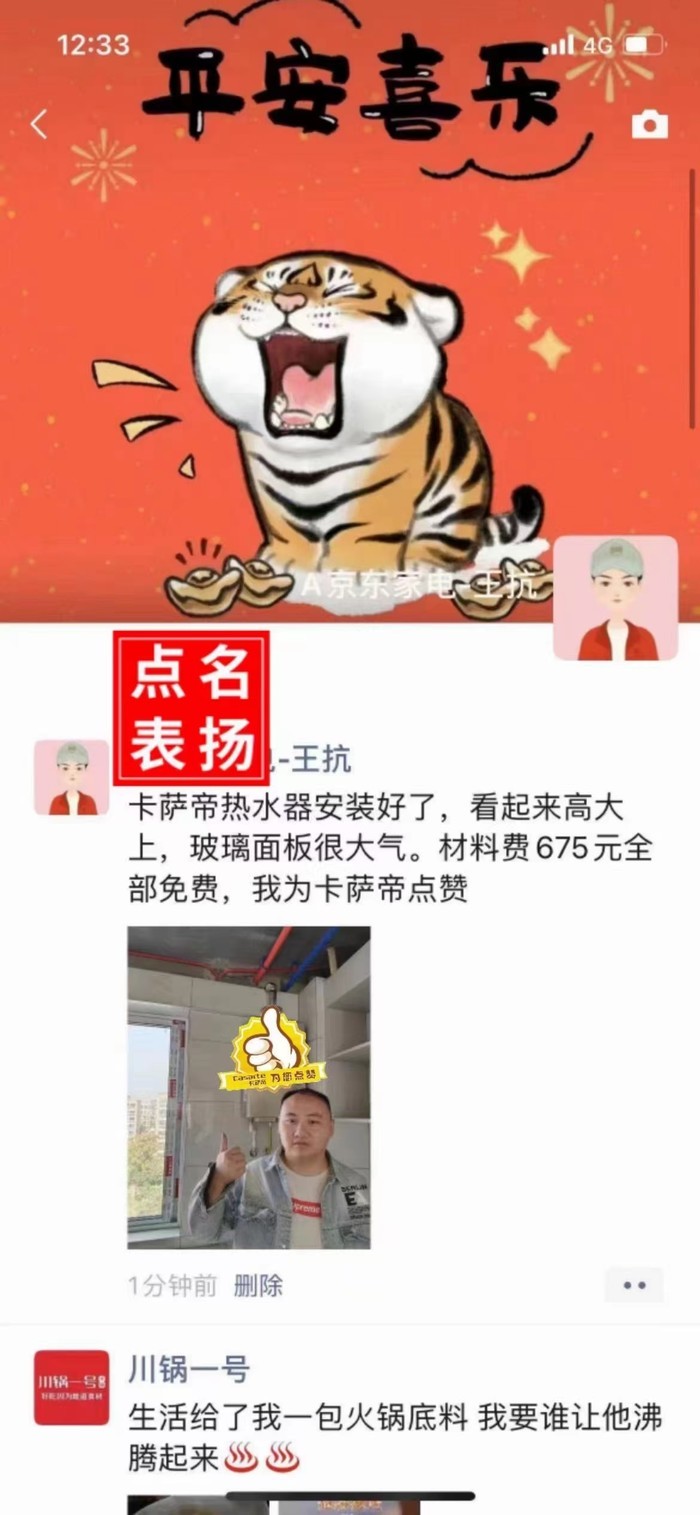Image resolution: width=700 pixels, height=1515 pixels.
Task: Tap the 川锅一号 red avatar
Action: tap(71, 1387)
